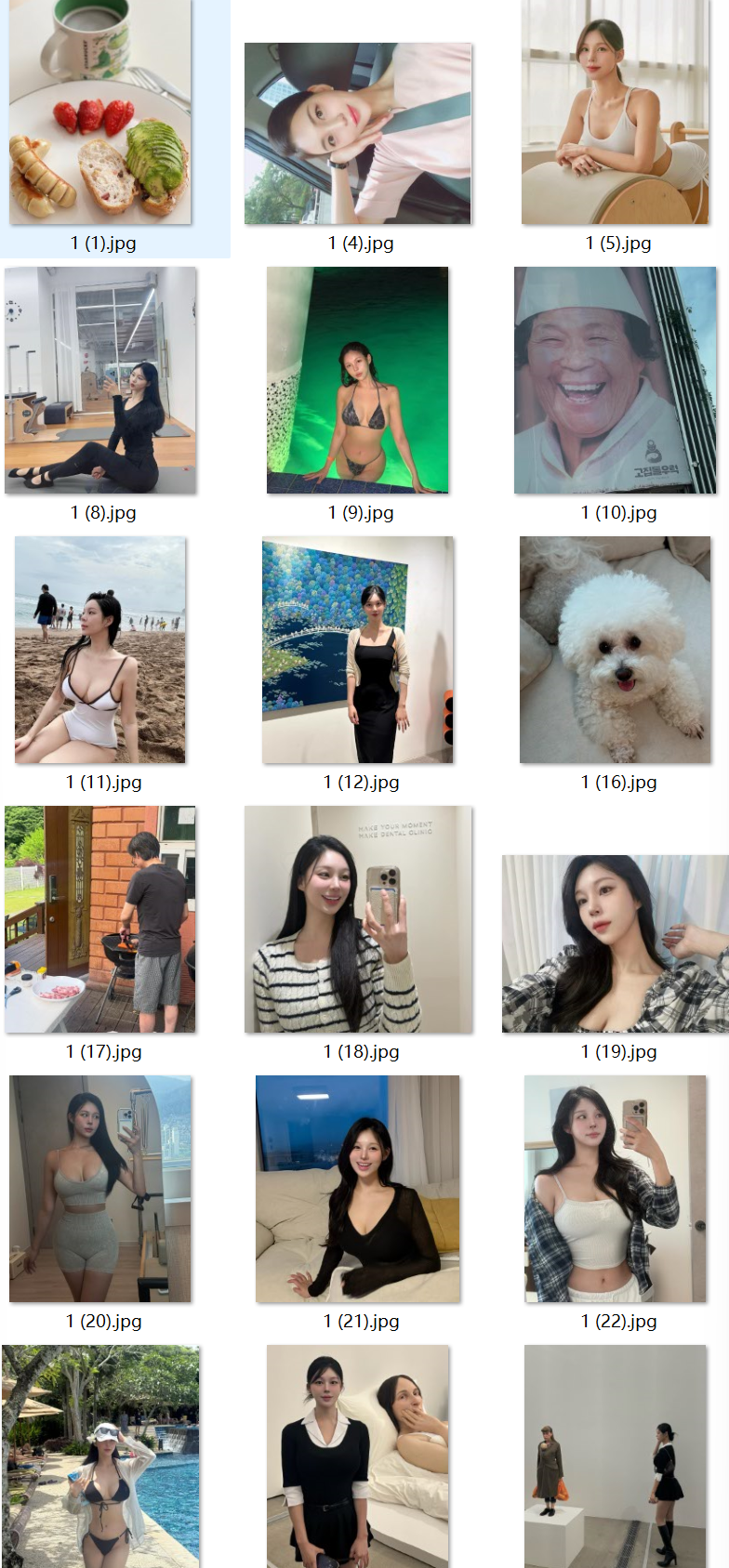Open the dog photo 1 (16).jpg
Viewport: 729px width, 1568px height.
(x=616, y=650)
